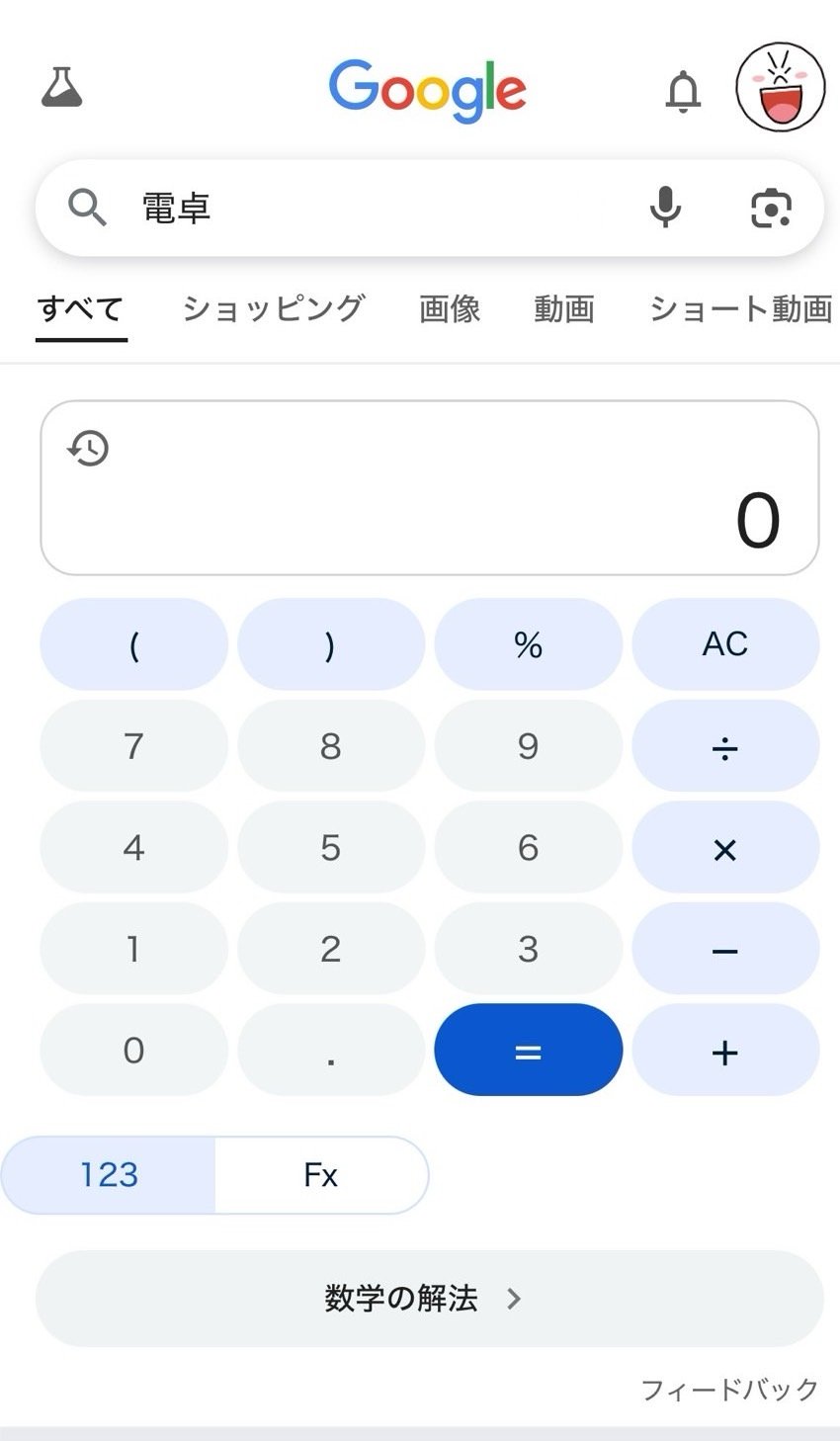This screenshot has height=1441, width=840.
Task: Open the notifications bell
Action: point(683,92)
